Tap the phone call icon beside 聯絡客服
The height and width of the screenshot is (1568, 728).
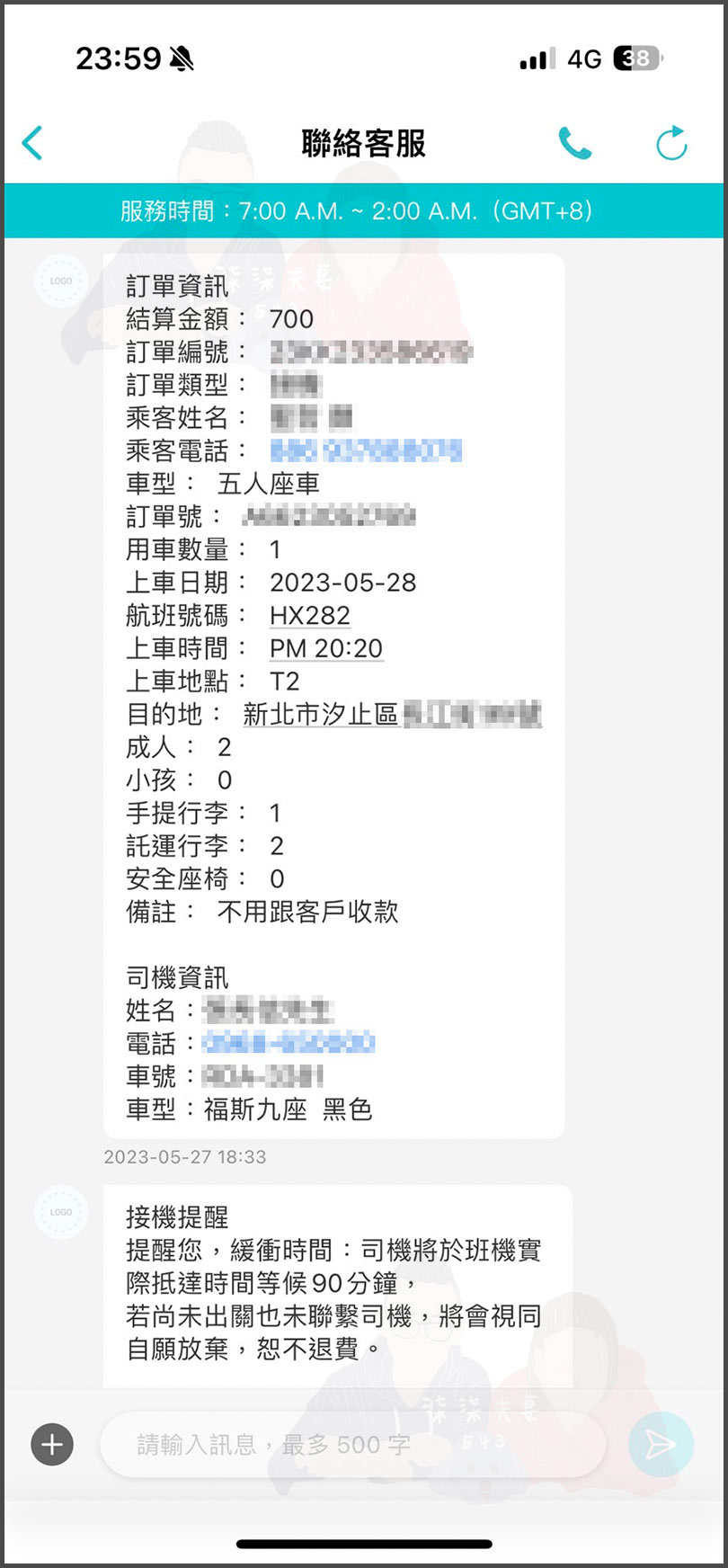tap(577, 142)
